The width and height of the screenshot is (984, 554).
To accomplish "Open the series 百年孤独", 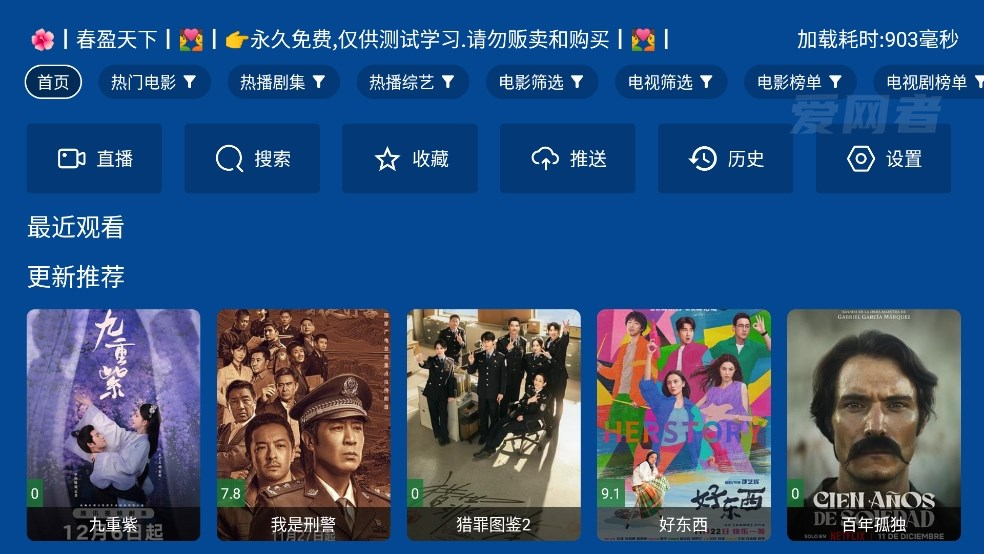I will 873,425.
